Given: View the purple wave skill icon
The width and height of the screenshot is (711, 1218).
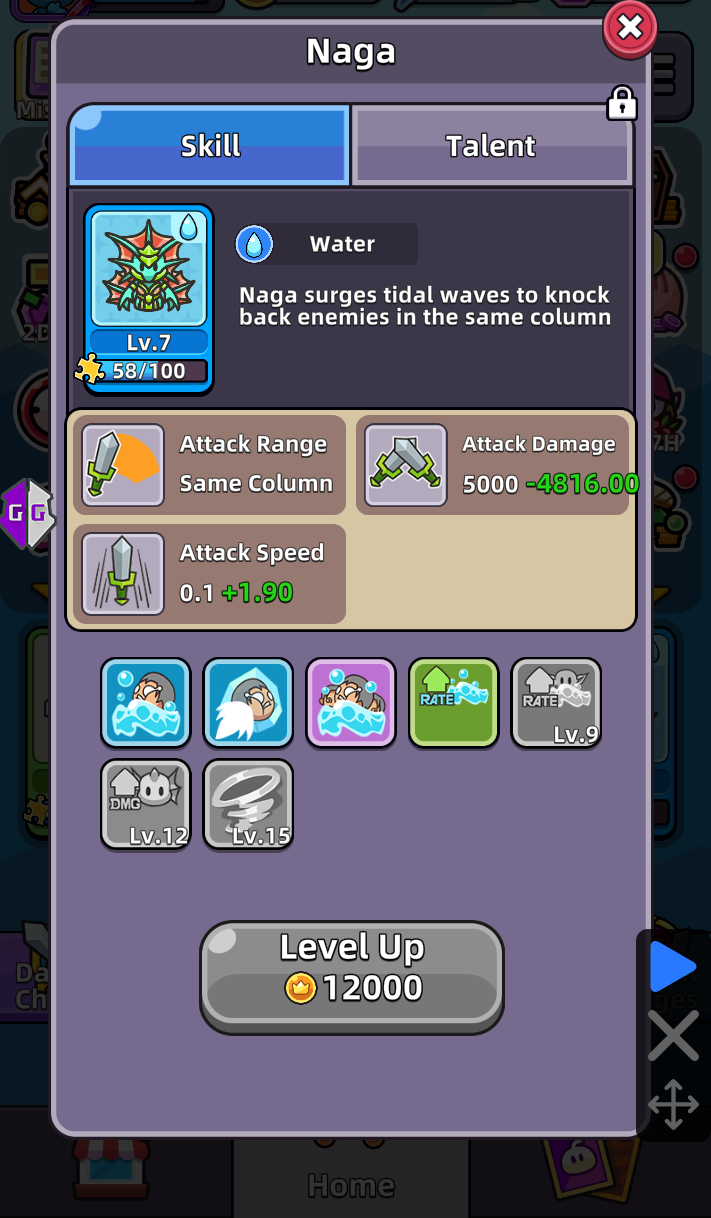Looking at the screenshot, I should 351,702.
